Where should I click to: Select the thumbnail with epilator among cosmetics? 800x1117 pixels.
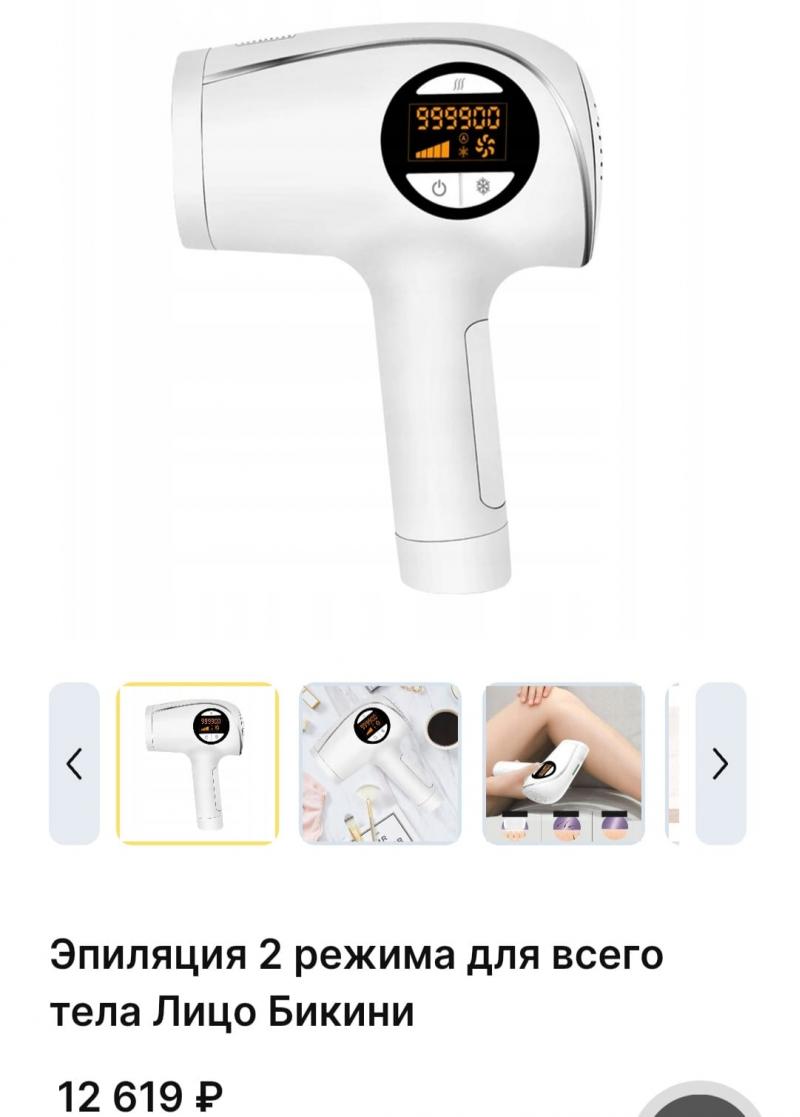pyautogui.click(x=381, y=764)
